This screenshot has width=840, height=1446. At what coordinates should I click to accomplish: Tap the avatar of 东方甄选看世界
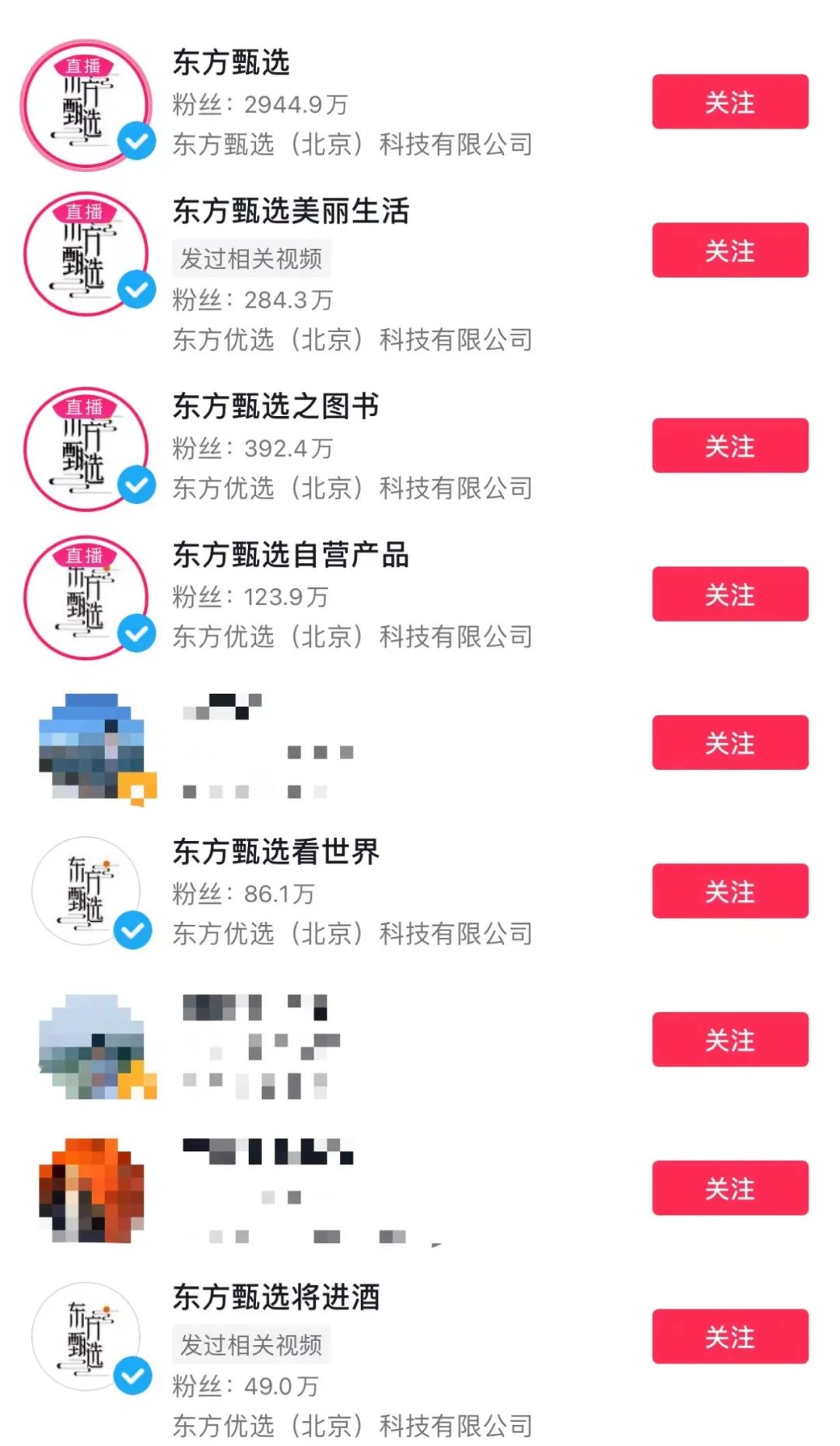click(x=86, y=891)
